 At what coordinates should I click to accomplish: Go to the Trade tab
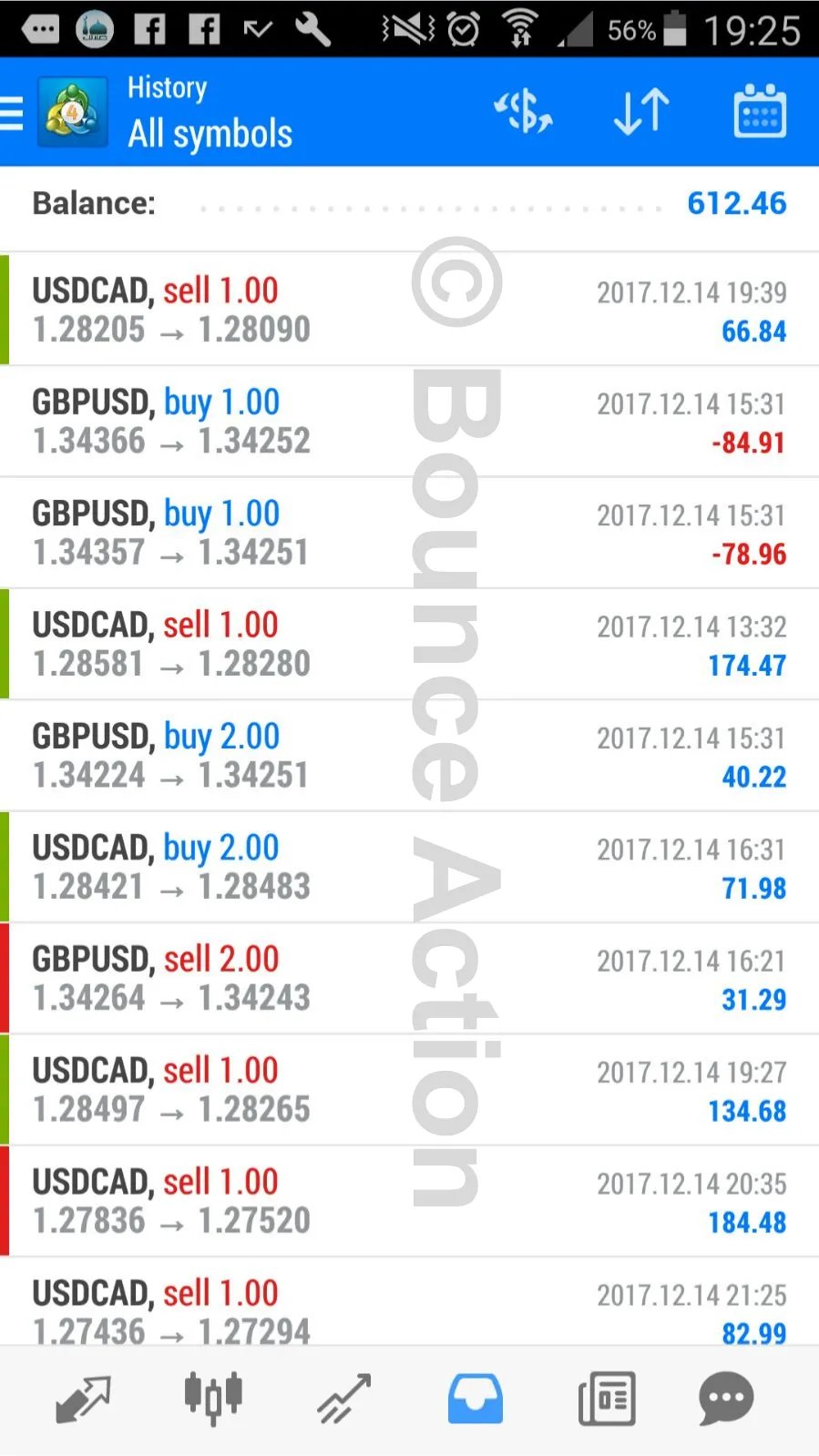(x=344, y=1399)
